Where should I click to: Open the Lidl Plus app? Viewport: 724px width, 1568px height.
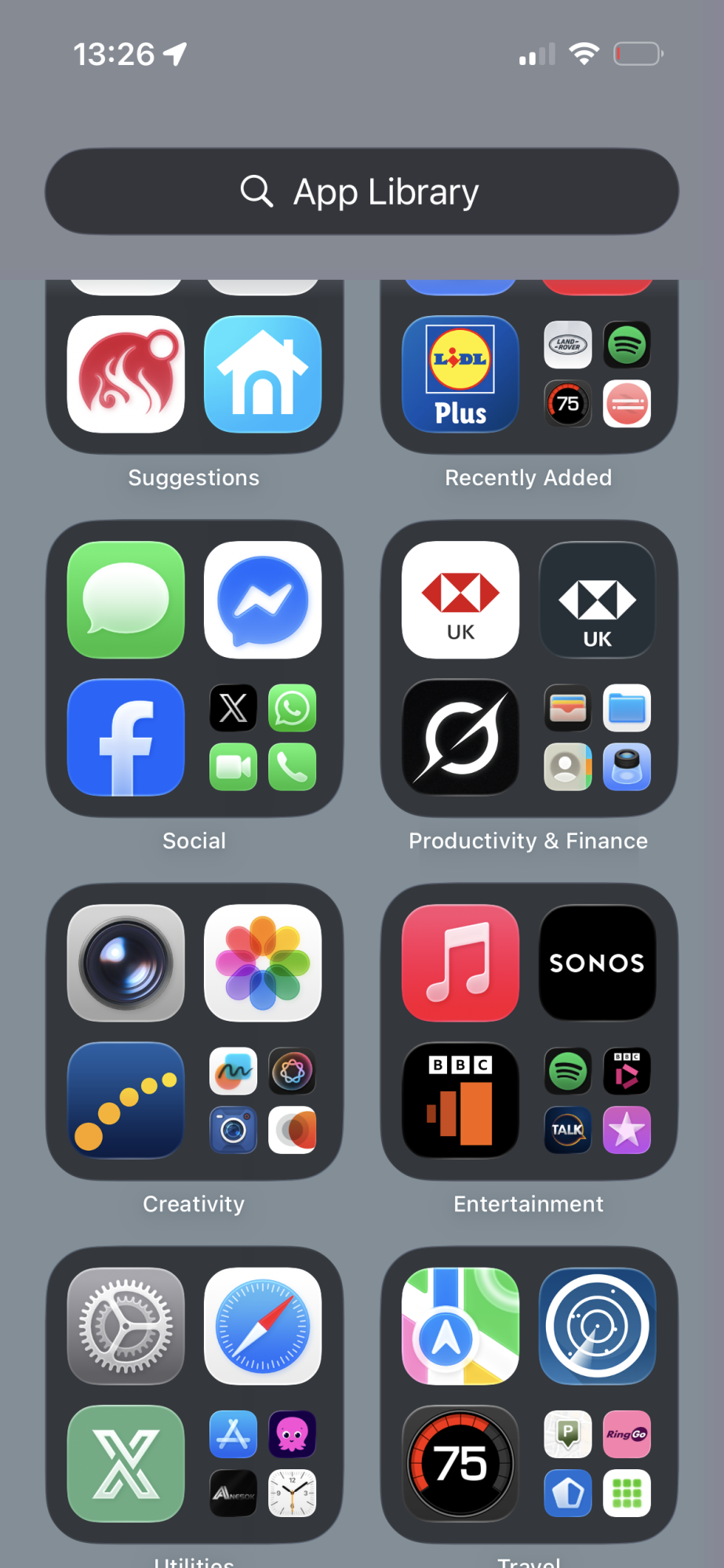[460, 374]
